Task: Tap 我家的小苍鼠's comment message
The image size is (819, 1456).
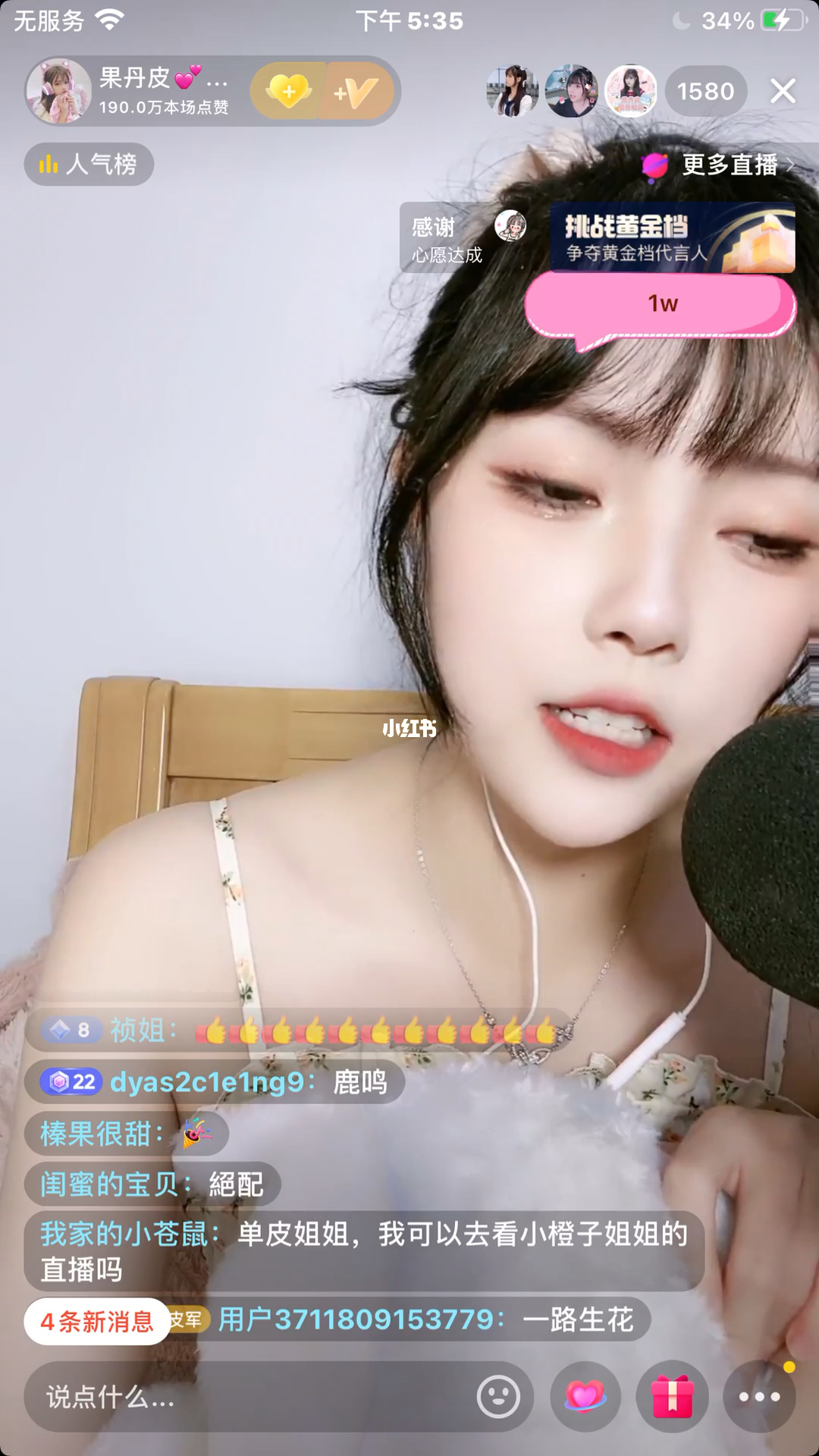Action: click(x=364, y=1251)
